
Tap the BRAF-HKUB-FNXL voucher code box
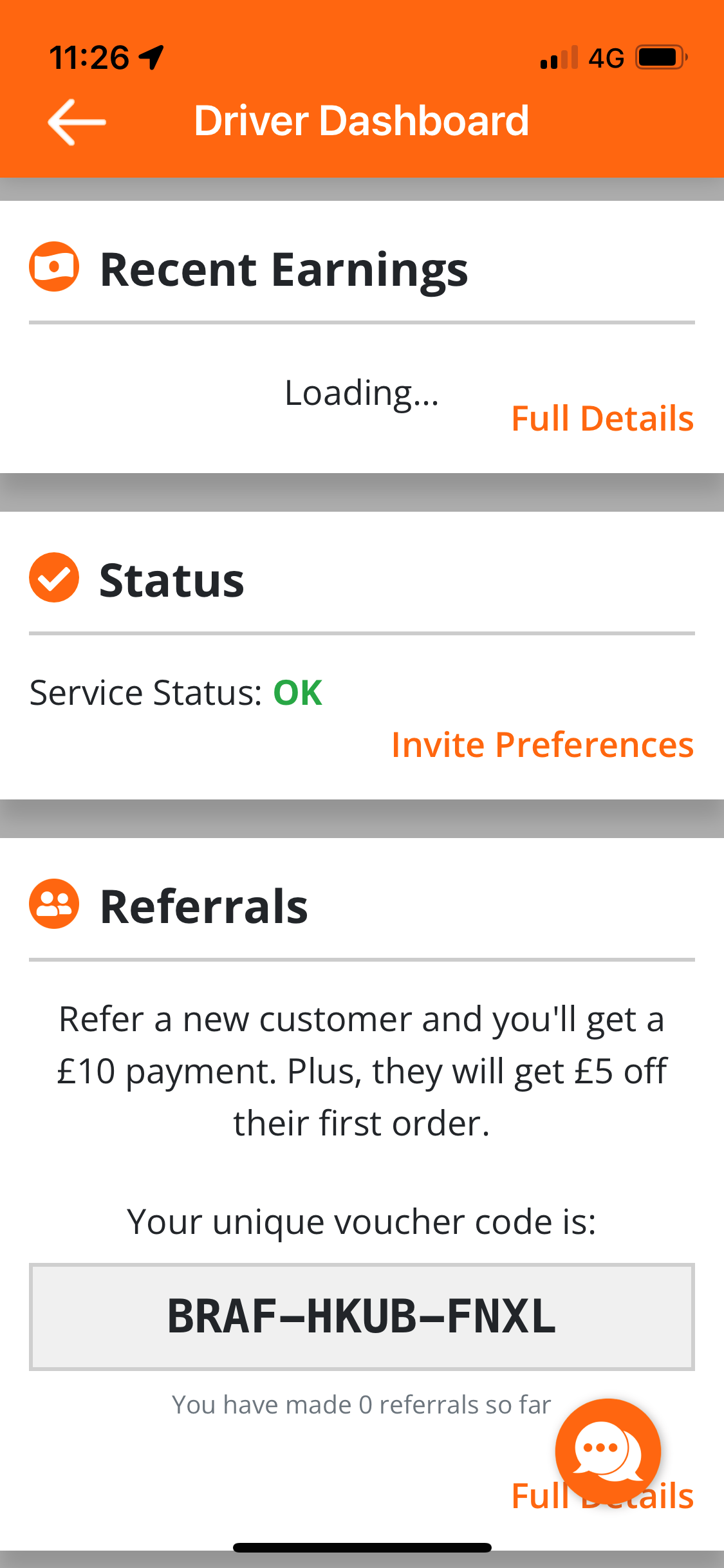point(361,1316)
